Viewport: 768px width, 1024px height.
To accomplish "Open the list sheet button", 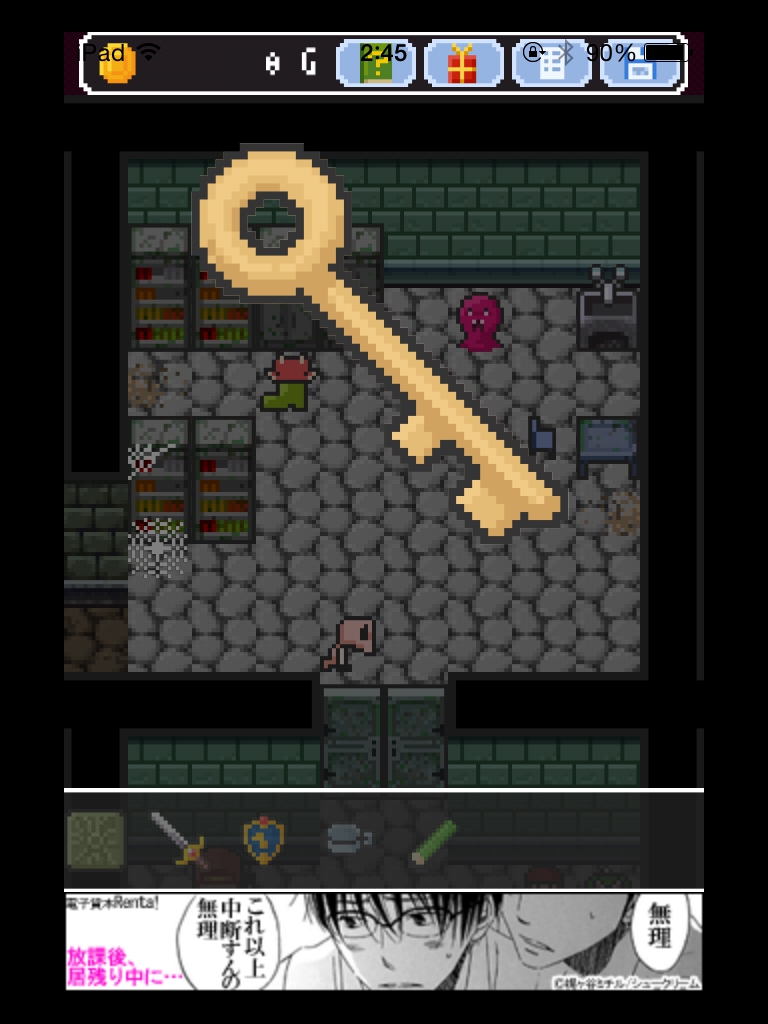I will tap(551, 64).
